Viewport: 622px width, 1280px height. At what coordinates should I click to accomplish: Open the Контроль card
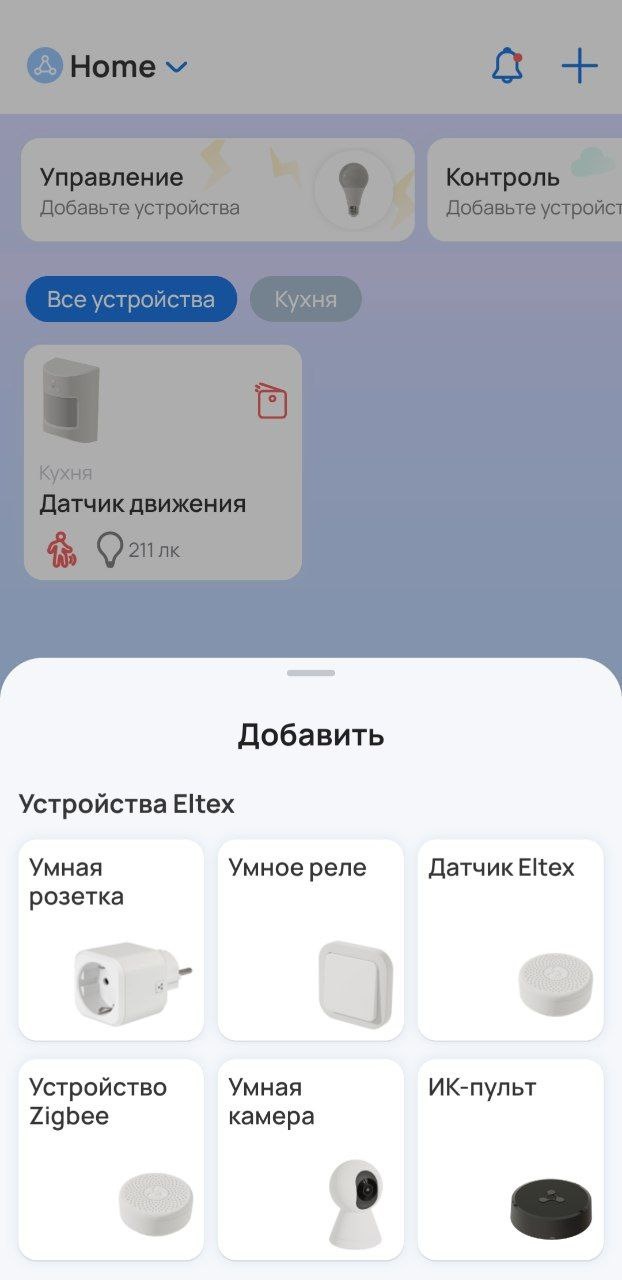(525, 190)
